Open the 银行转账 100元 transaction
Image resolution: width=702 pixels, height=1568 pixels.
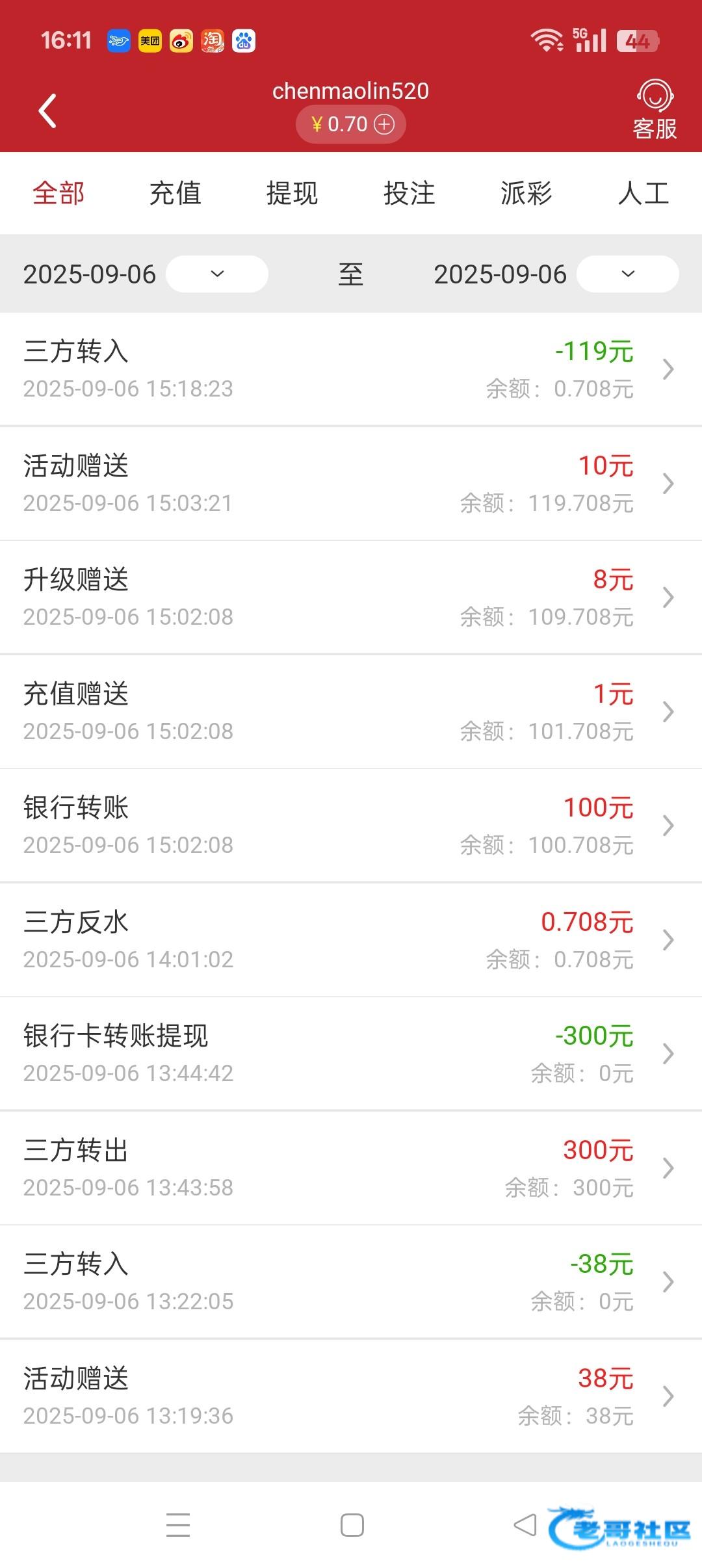[x=351, y=826]
